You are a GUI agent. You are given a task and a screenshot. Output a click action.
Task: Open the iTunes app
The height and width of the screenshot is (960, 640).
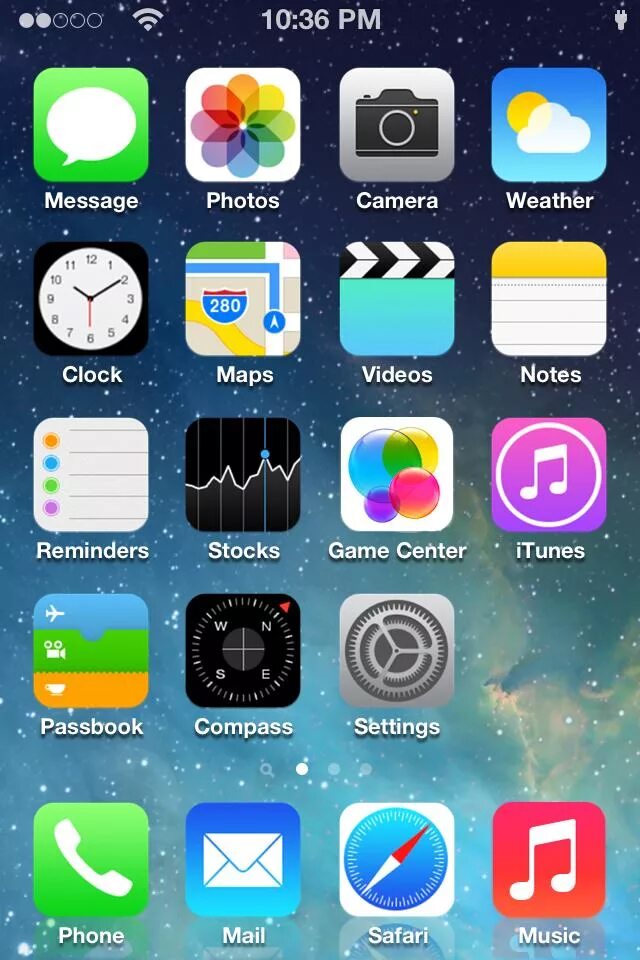point(549,475)
